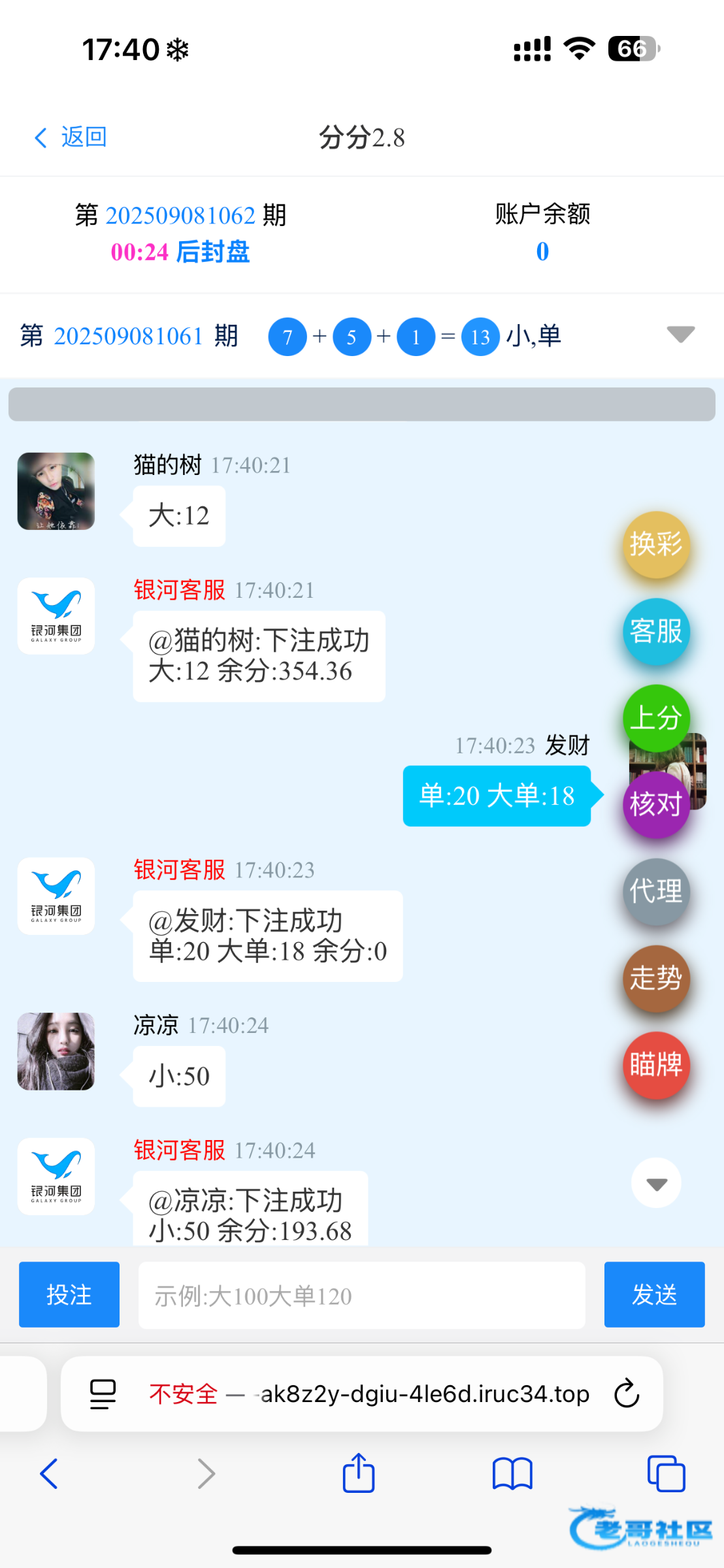Open Safari share sheet
The image size is (724, 1568).
359,1473
